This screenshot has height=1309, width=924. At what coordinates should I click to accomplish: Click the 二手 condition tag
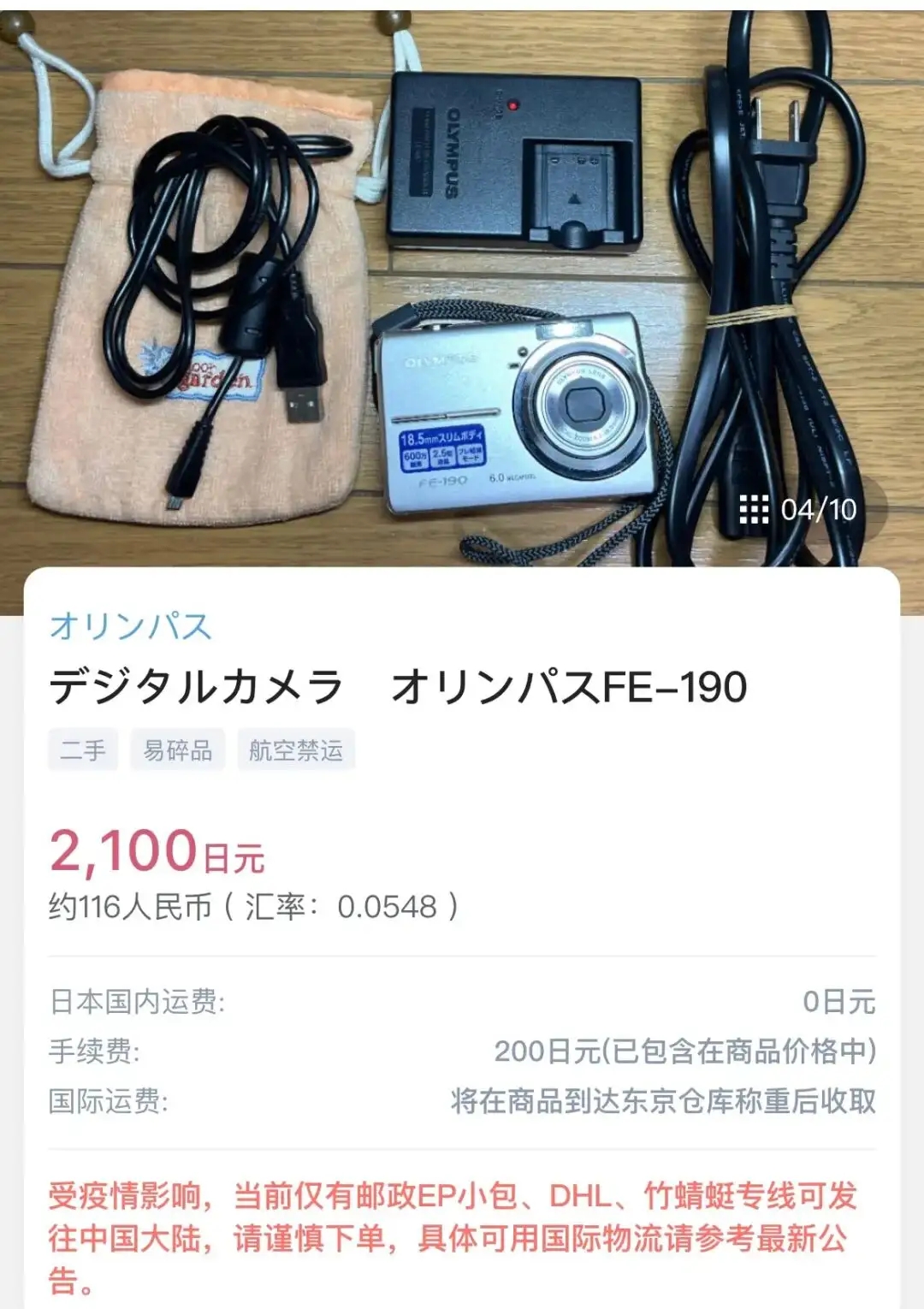tap(82, 749)
